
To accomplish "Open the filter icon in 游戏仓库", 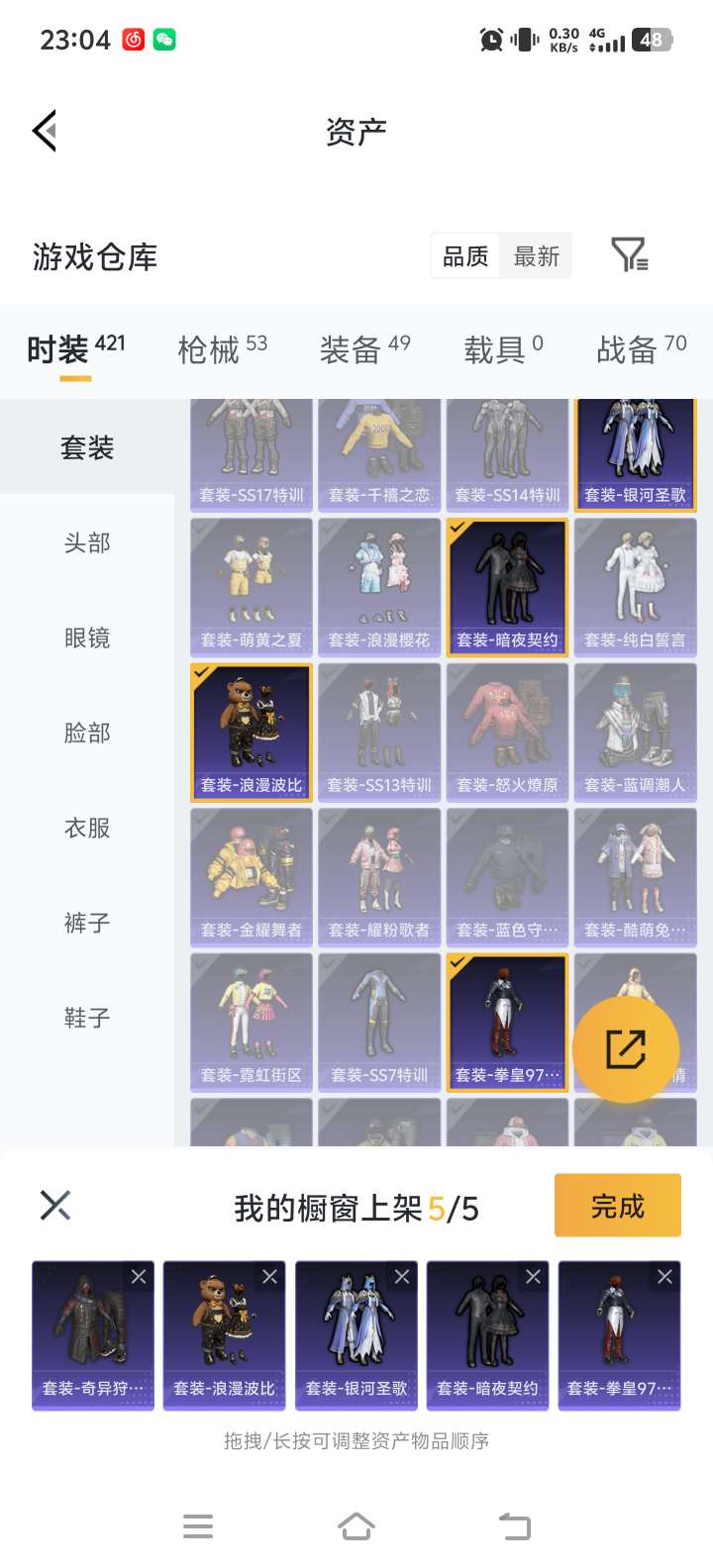I will coord(629,255).
